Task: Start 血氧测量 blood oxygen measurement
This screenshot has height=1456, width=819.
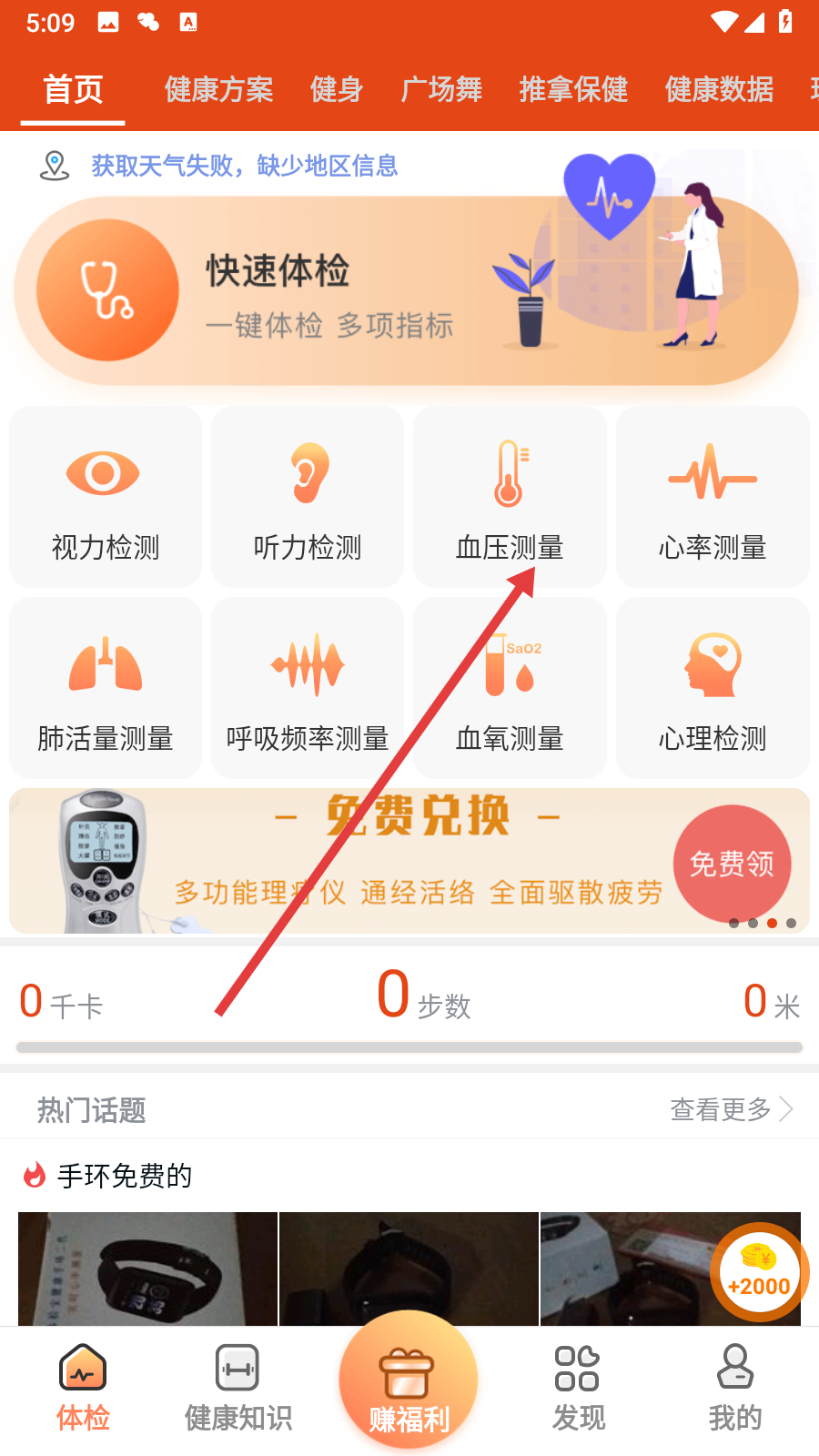Action: pos(510,688)
